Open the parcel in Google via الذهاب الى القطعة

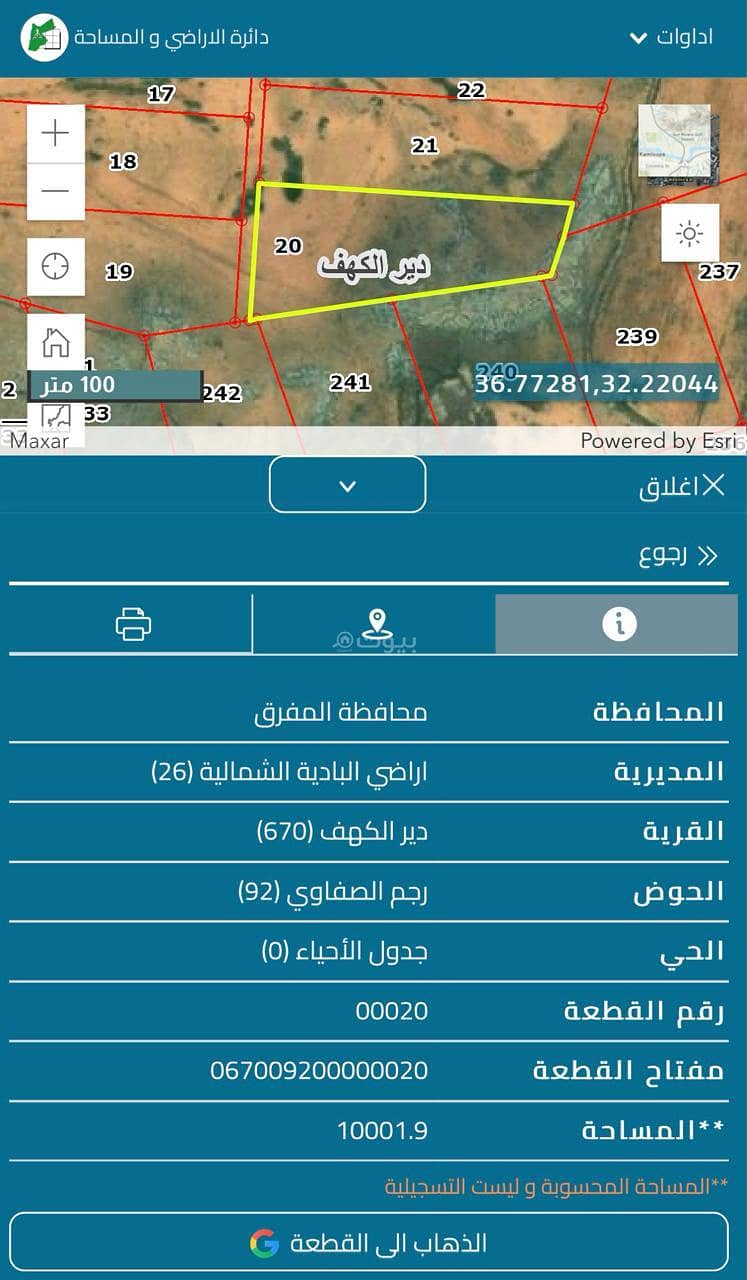[x=369, y=1243]
